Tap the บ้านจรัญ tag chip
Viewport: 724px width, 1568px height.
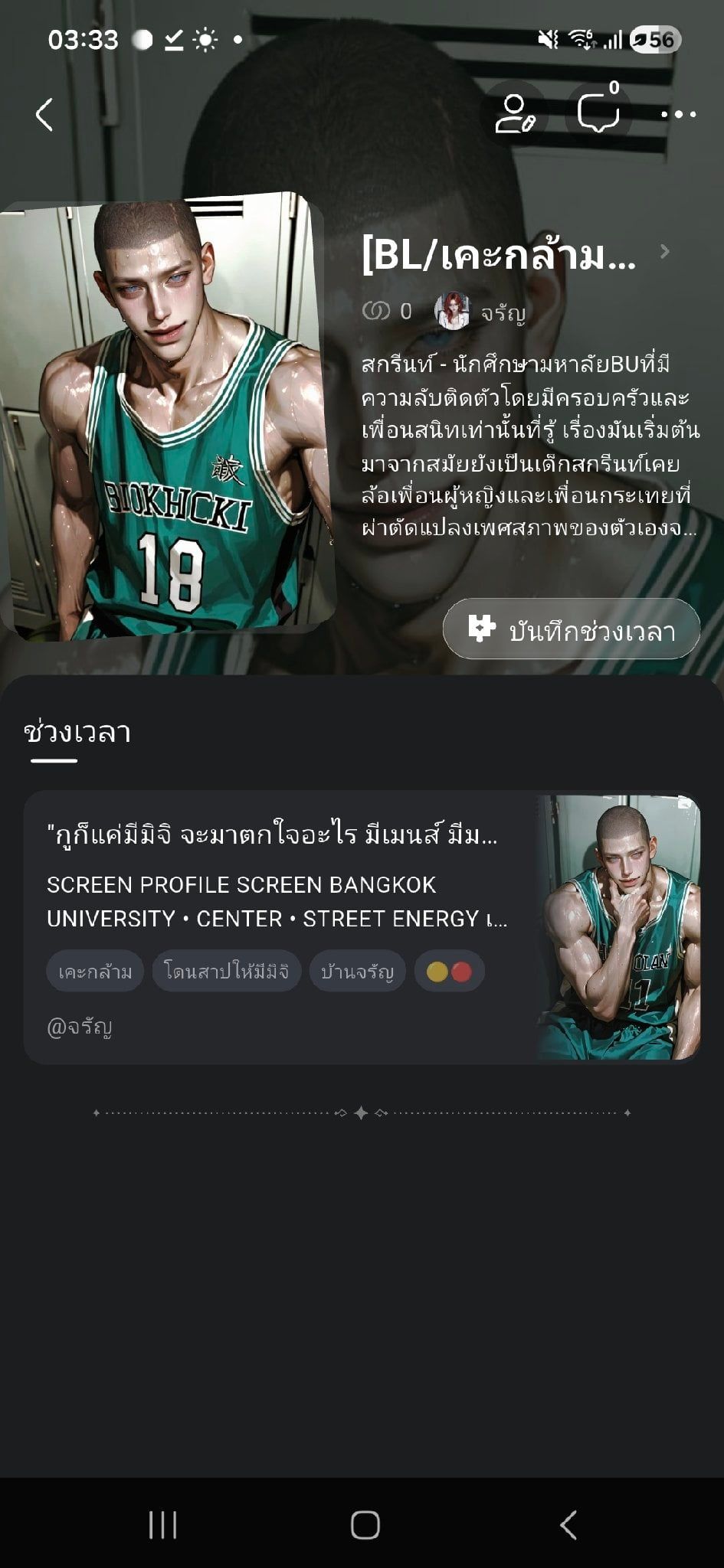pos(357,972)
